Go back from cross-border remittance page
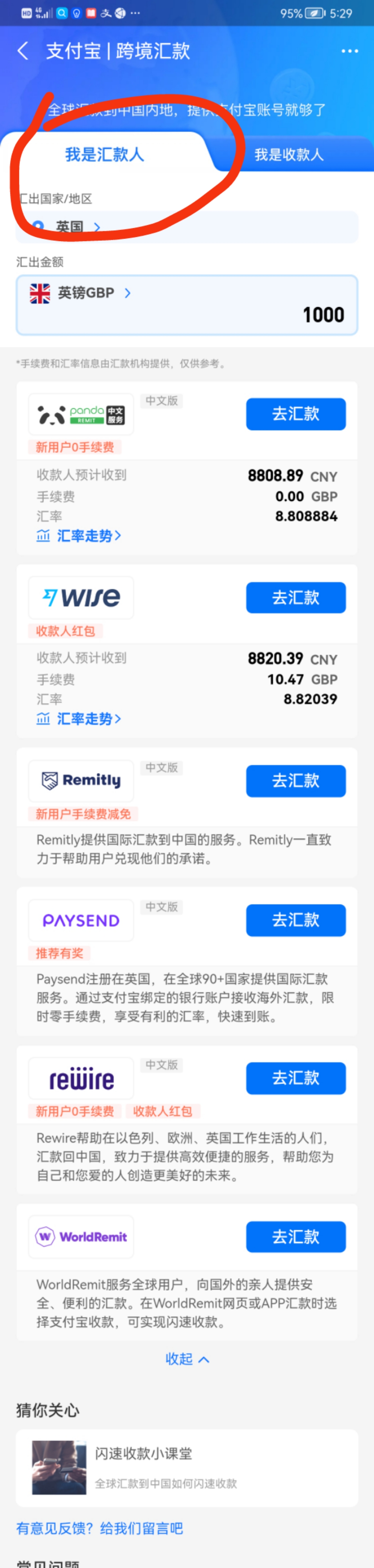The width and height of the screenshot is (374, 1568). 23,51
